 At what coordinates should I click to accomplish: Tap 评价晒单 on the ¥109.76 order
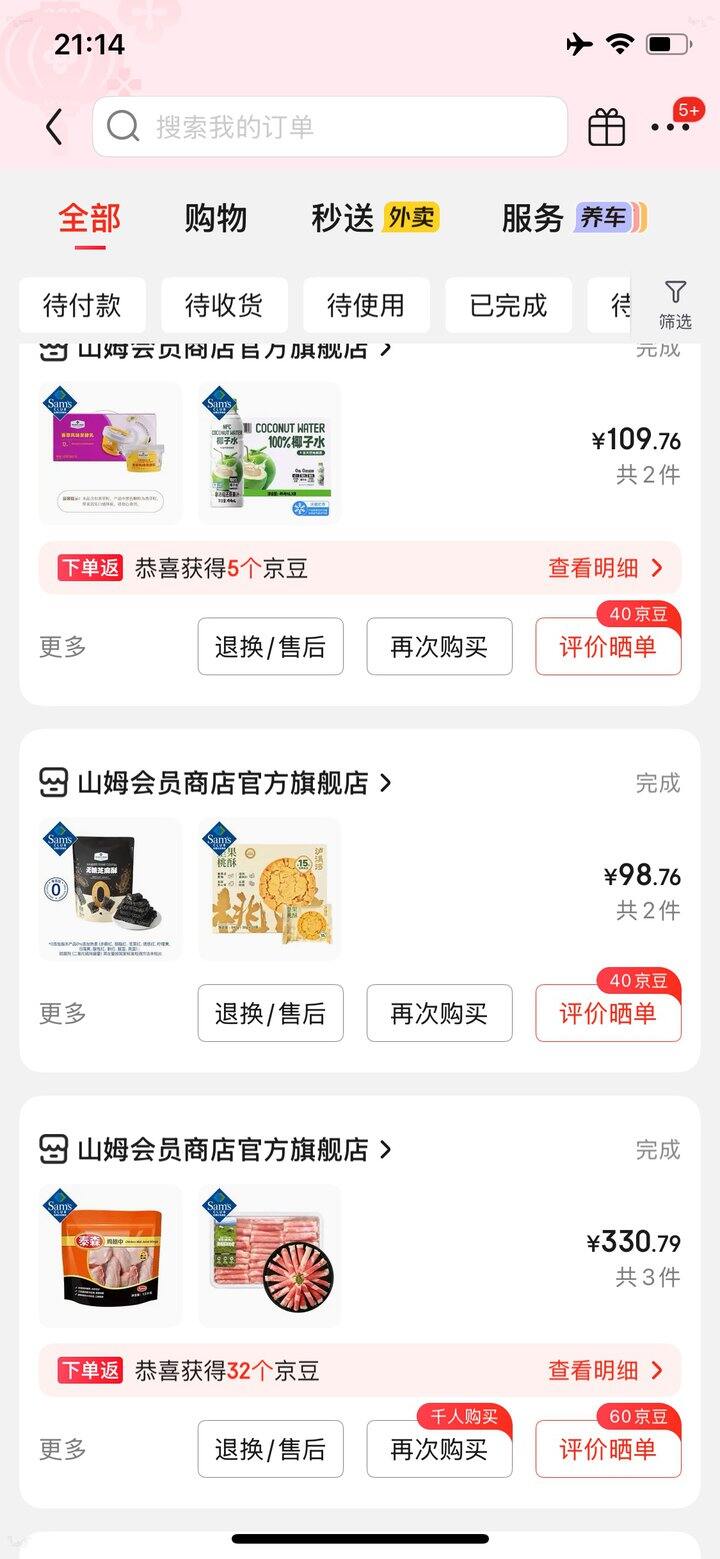point(608,647)
